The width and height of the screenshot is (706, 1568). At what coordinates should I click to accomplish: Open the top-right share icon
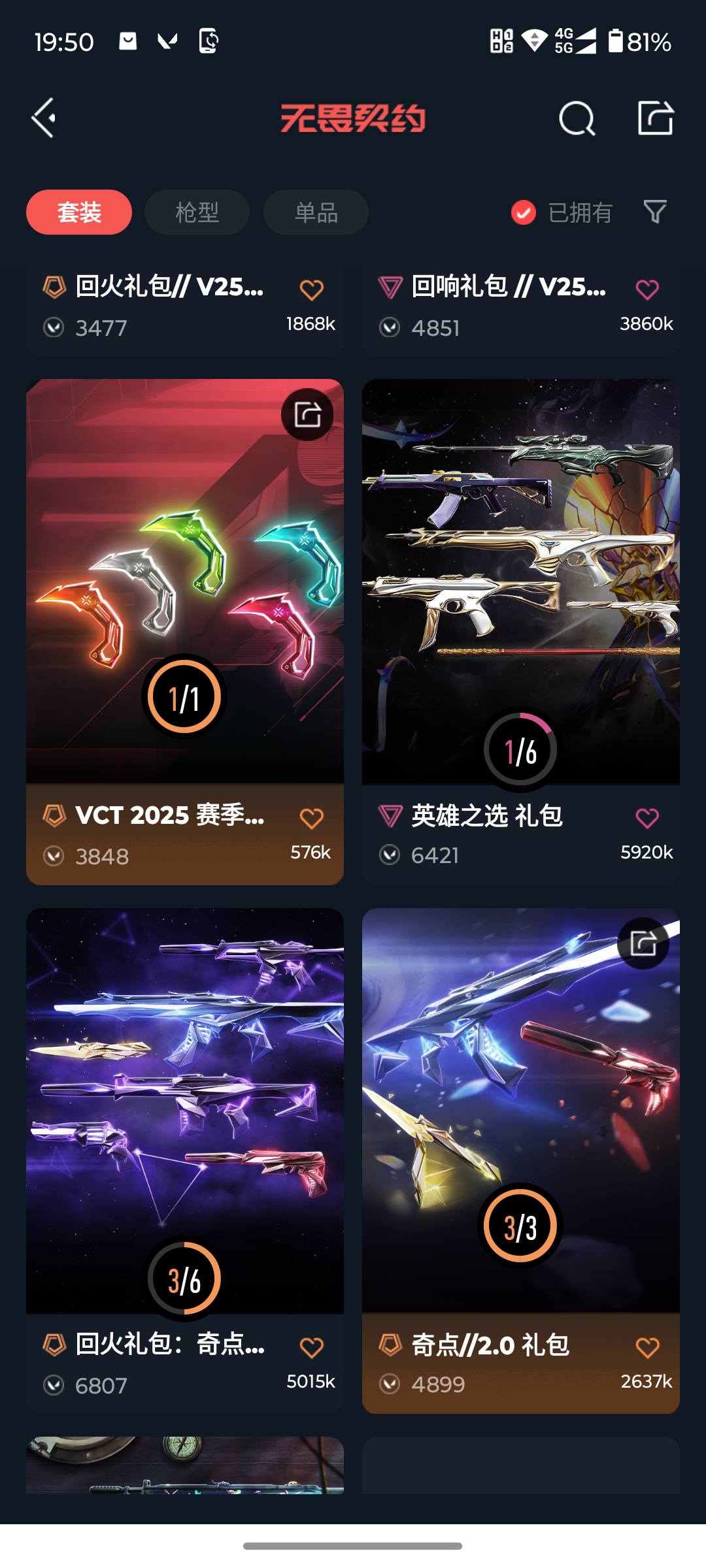pos(656,118)
